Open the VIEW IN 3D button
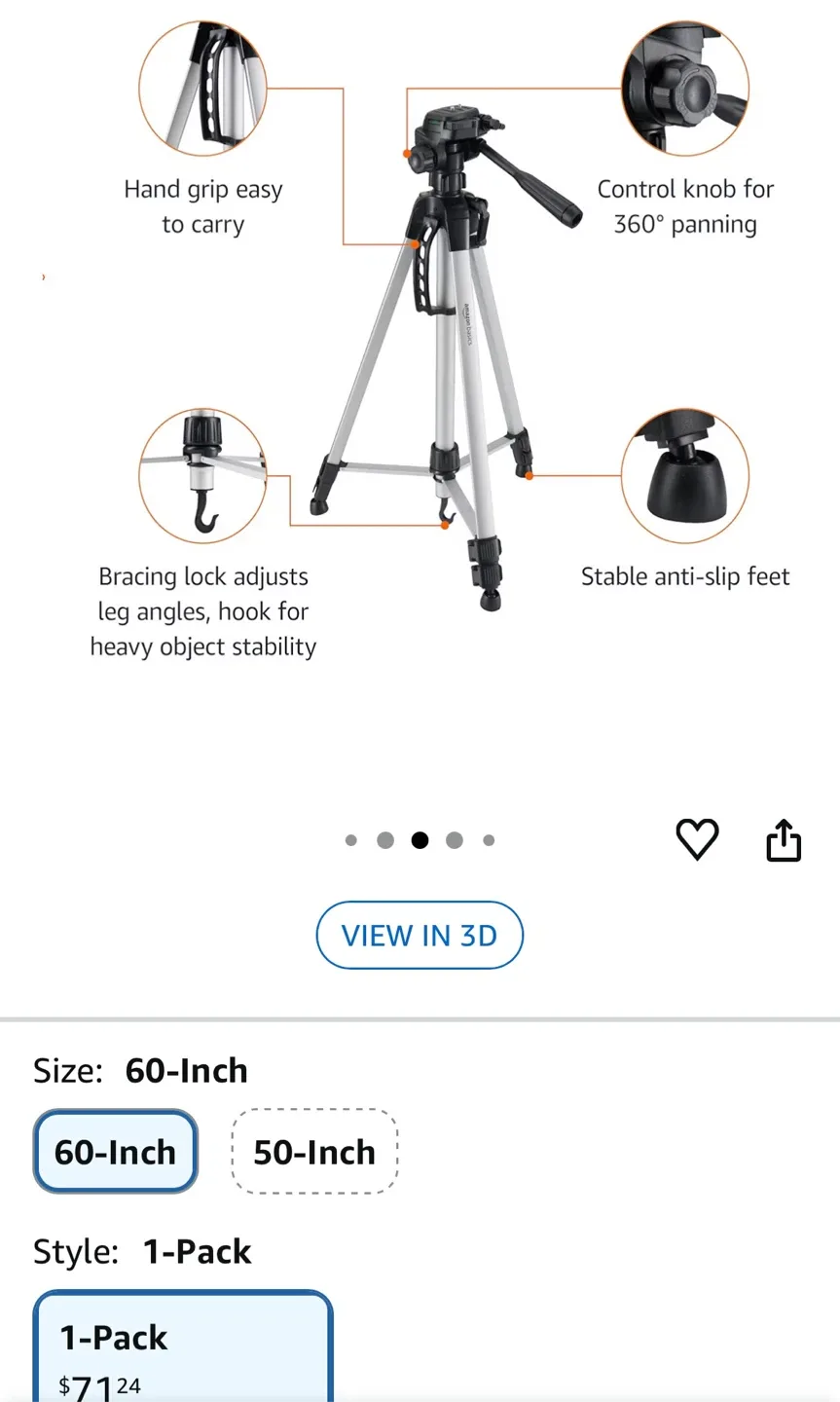This screenshot has height=1402, width=840. point(420,935)
